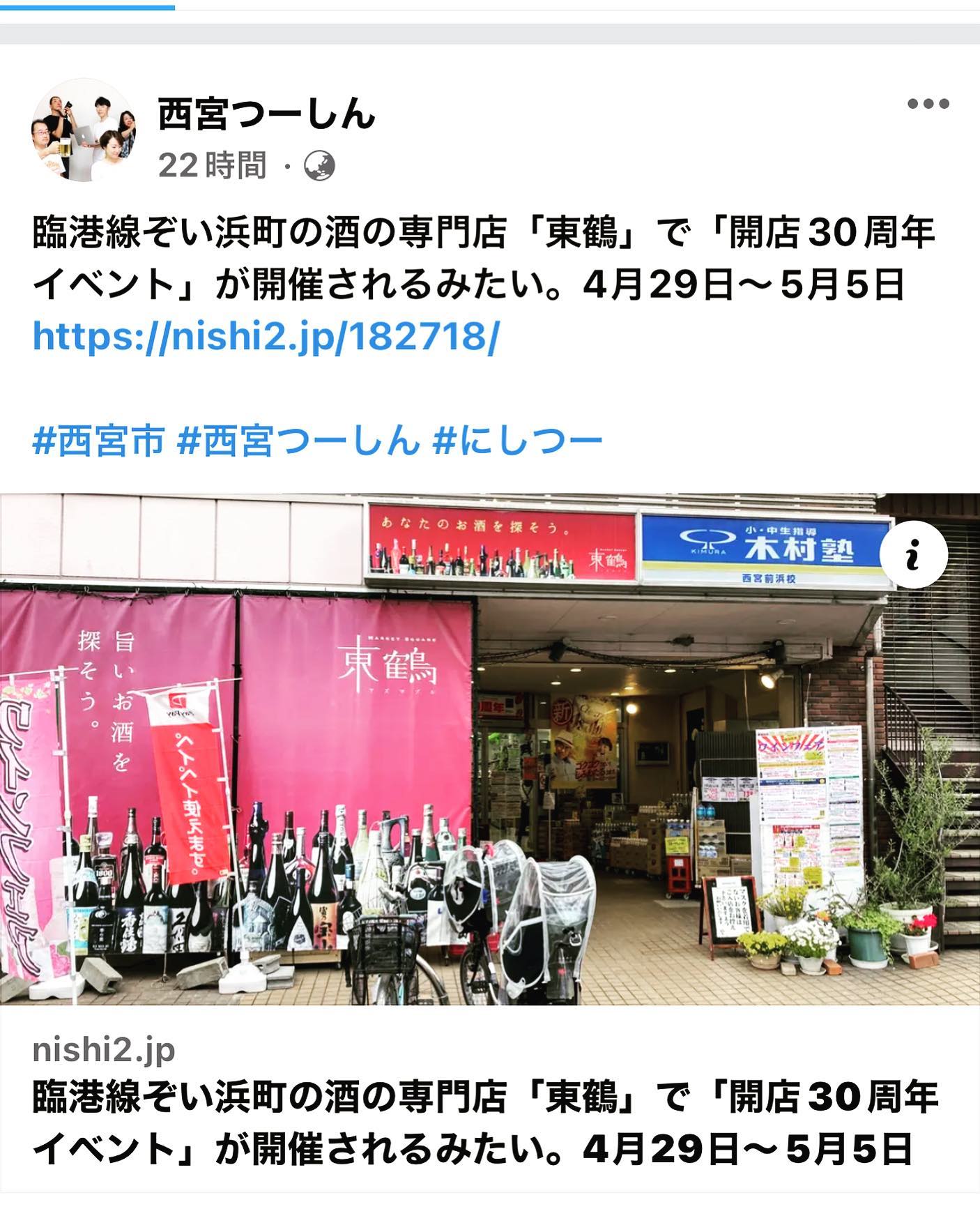The height and width of the screenshot is (1225, 980).
Task: Open the #西宮つーしん hashtag
Action: pyautogui.click(x=298, y=441)
